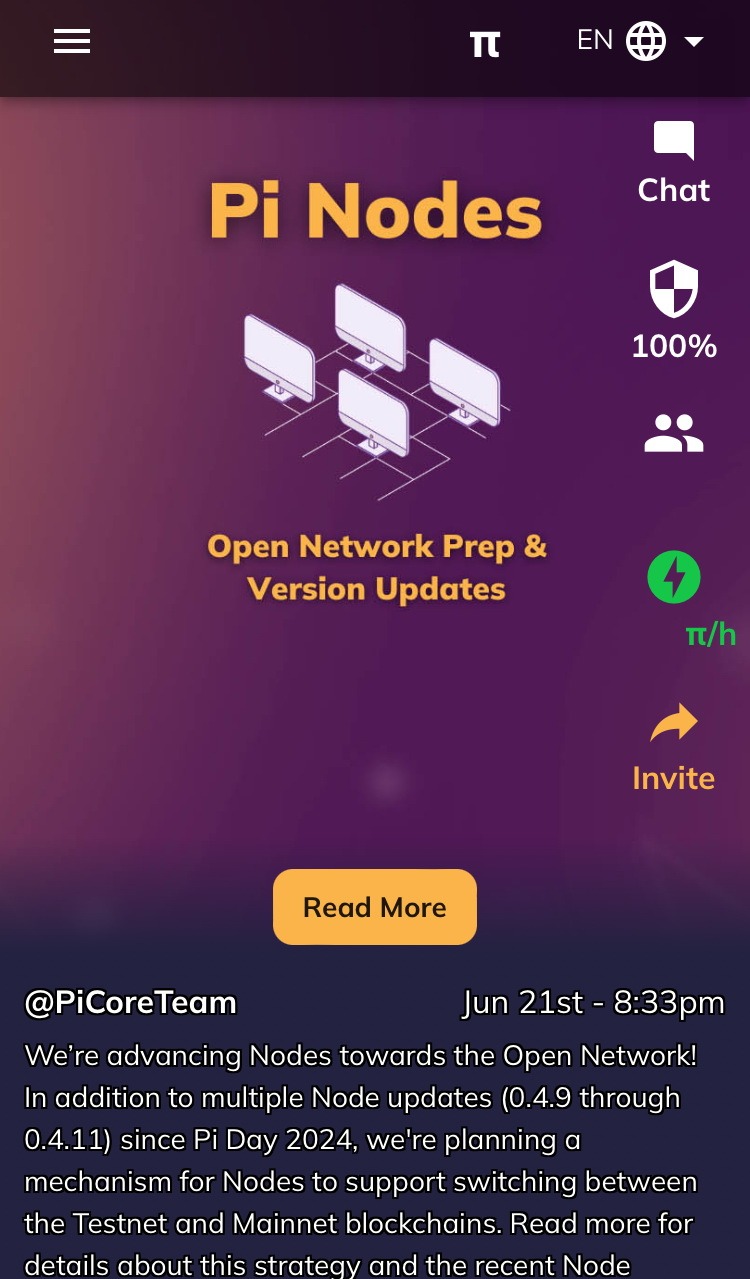Viewport: 750px width, 1279px height.
Task: Tap the green lightning mining button
Action: pos(674,578)
